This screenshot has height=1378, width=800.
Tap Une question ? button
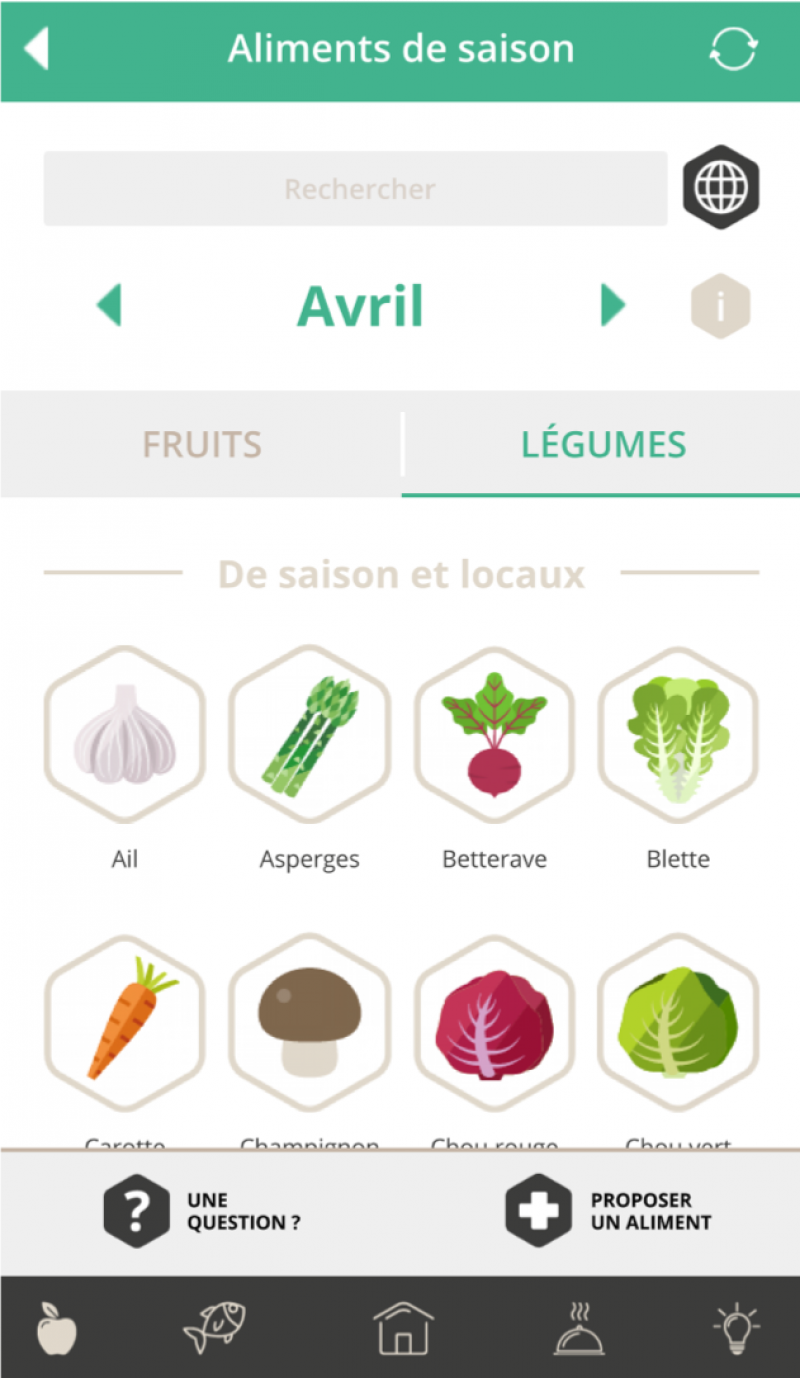coord(202,1211)
